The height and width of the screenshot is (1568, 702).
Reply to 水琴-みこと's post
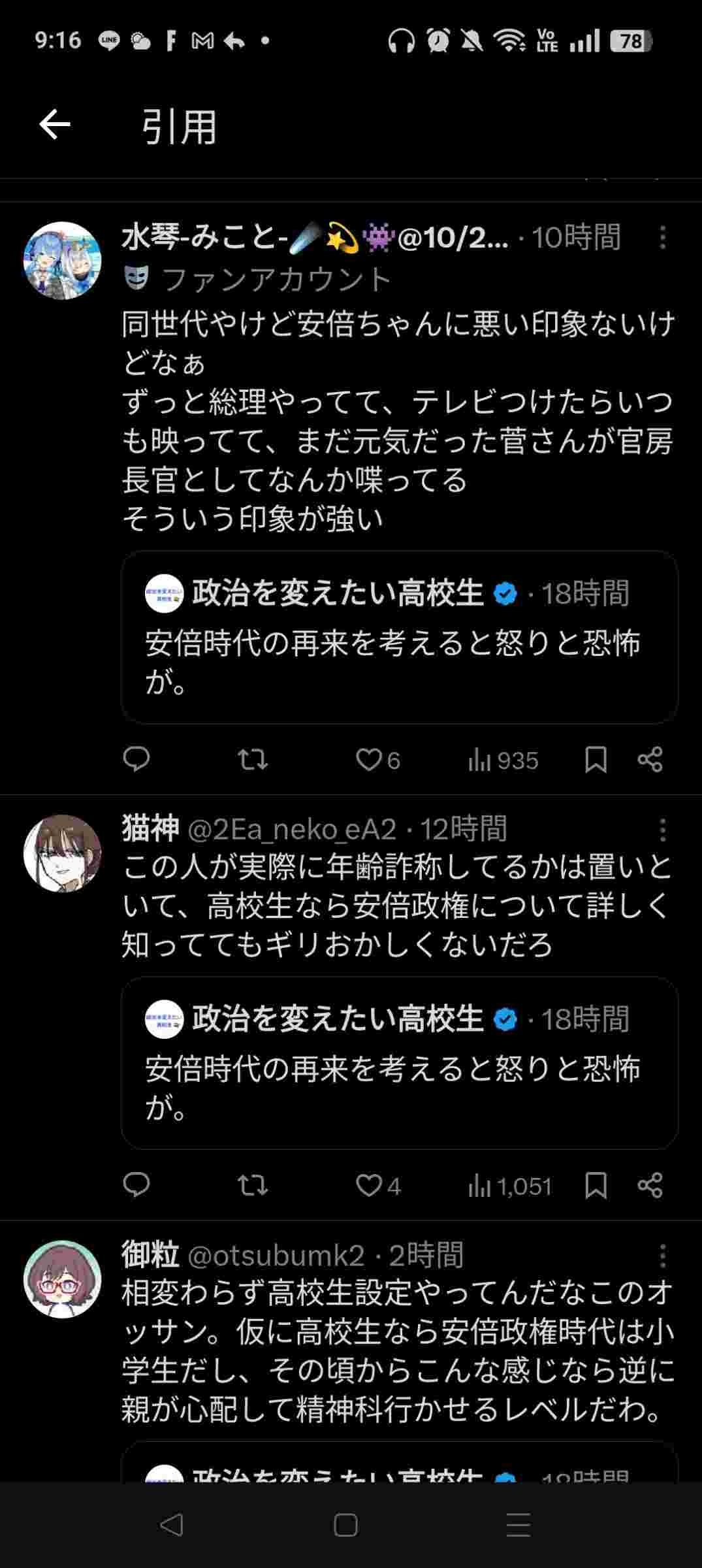click(x=136, y=759)
